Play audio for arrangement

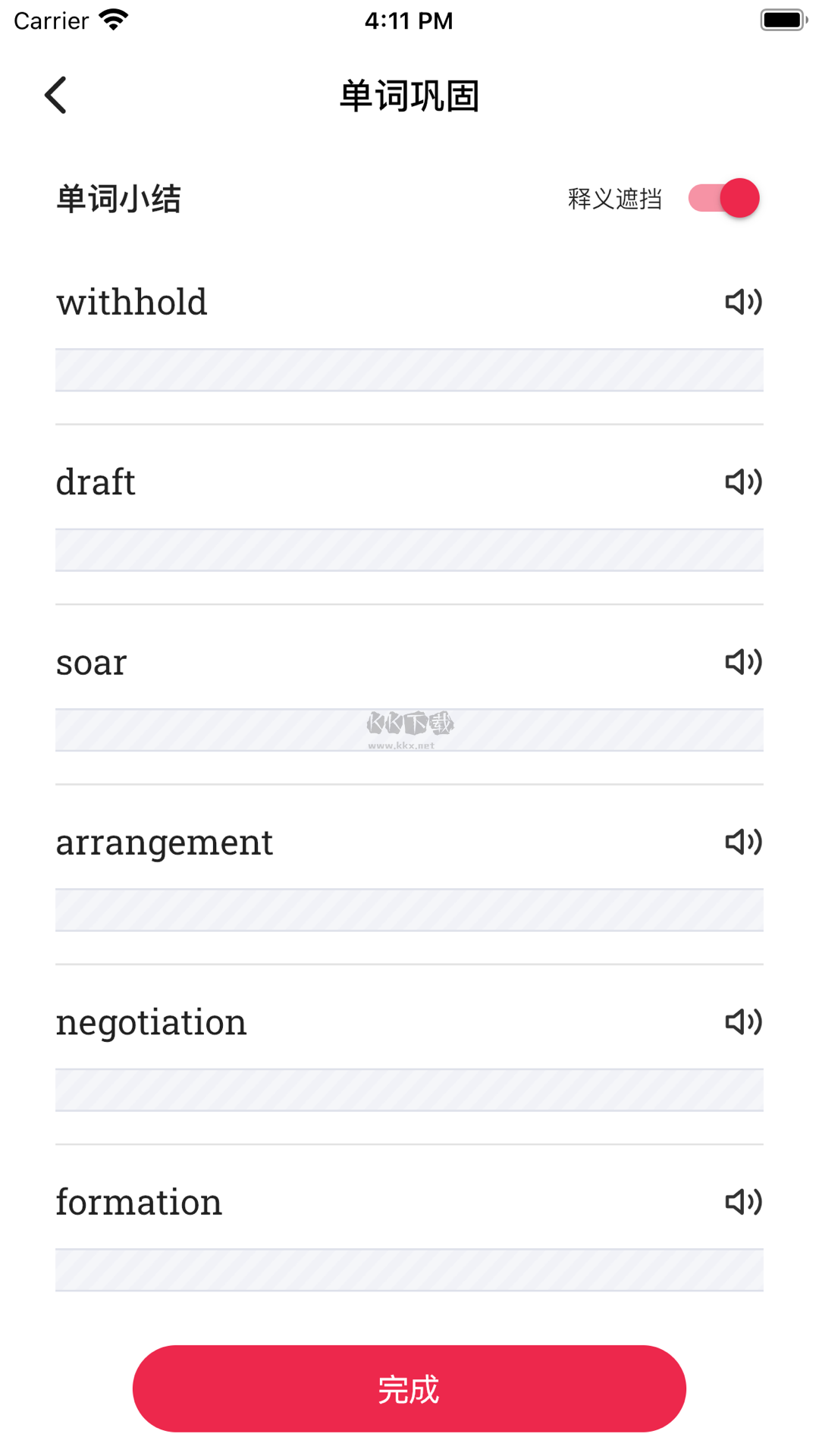743,842
